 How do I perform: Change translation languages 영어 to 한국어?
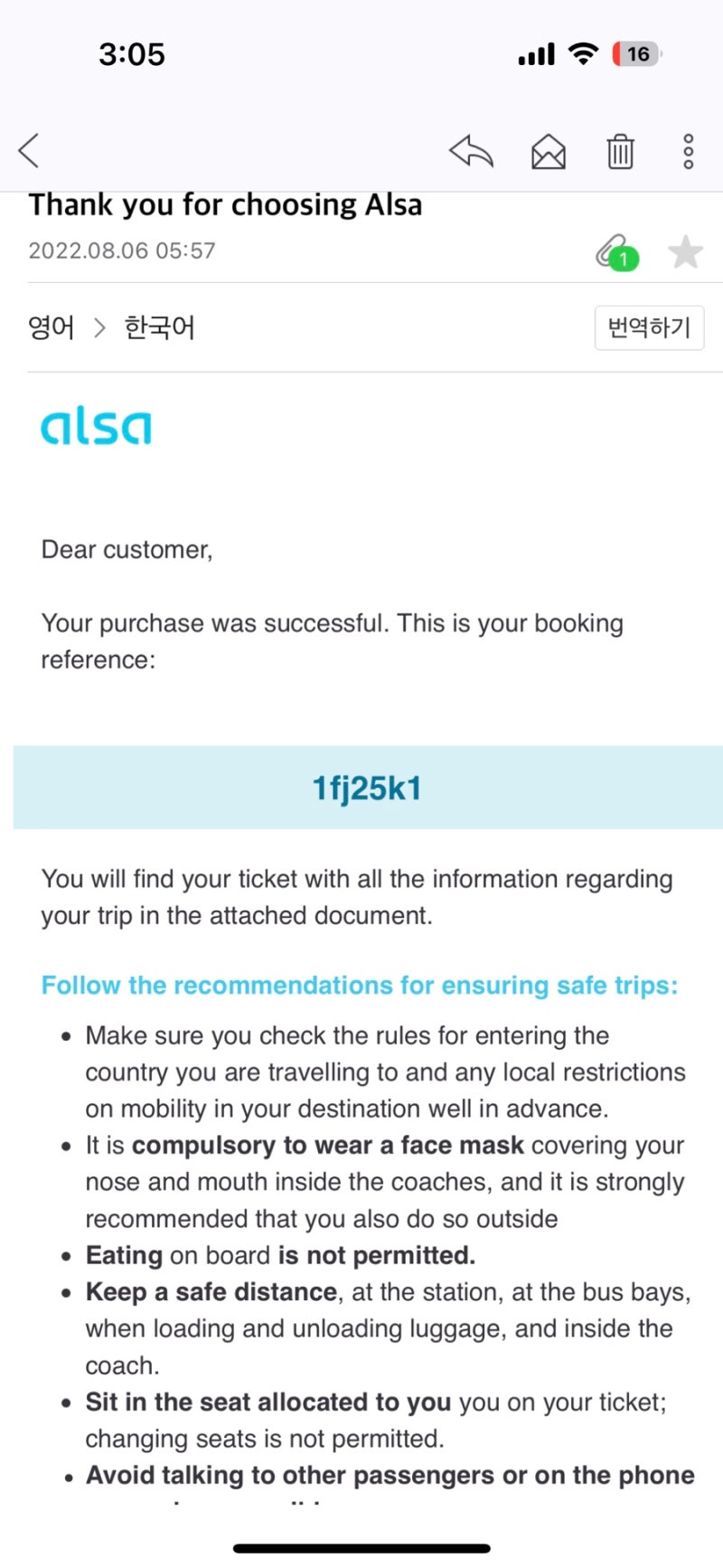coord(111,327)
